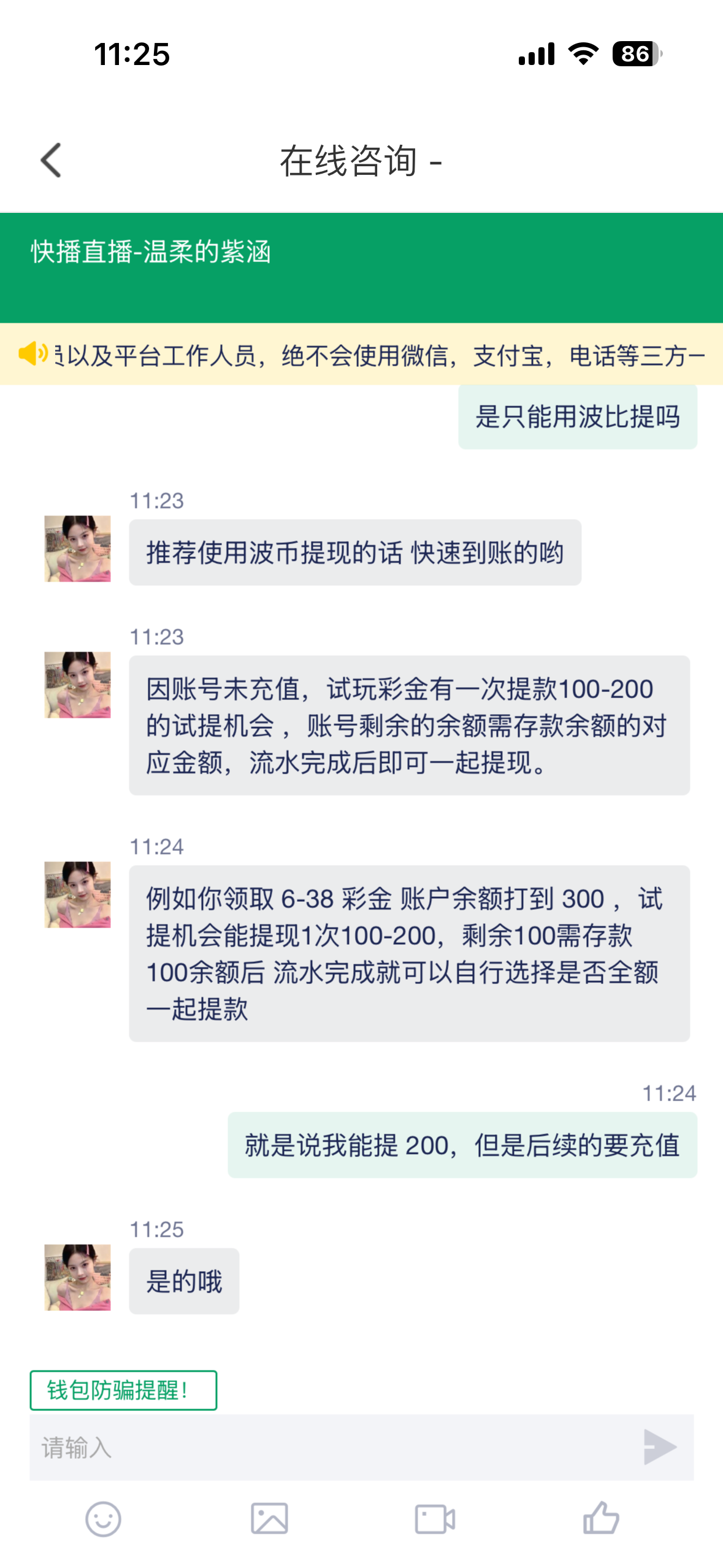Screen dimensions: 723x1568
Task: Open the emoji picker
Action: [x=103, y=1519]
